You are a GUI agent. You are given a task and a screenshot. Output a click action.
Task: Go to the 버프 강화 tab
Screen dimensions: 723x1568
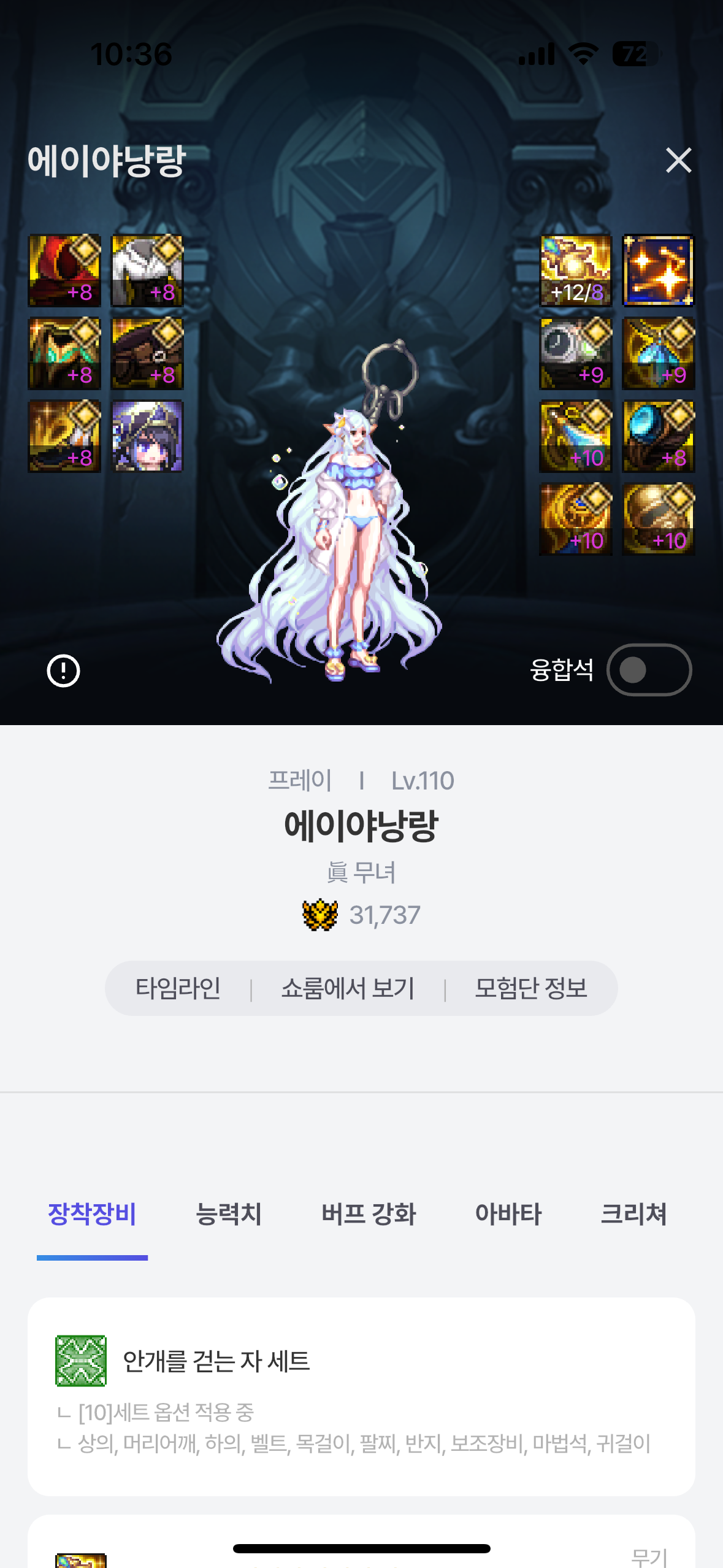369,1214
